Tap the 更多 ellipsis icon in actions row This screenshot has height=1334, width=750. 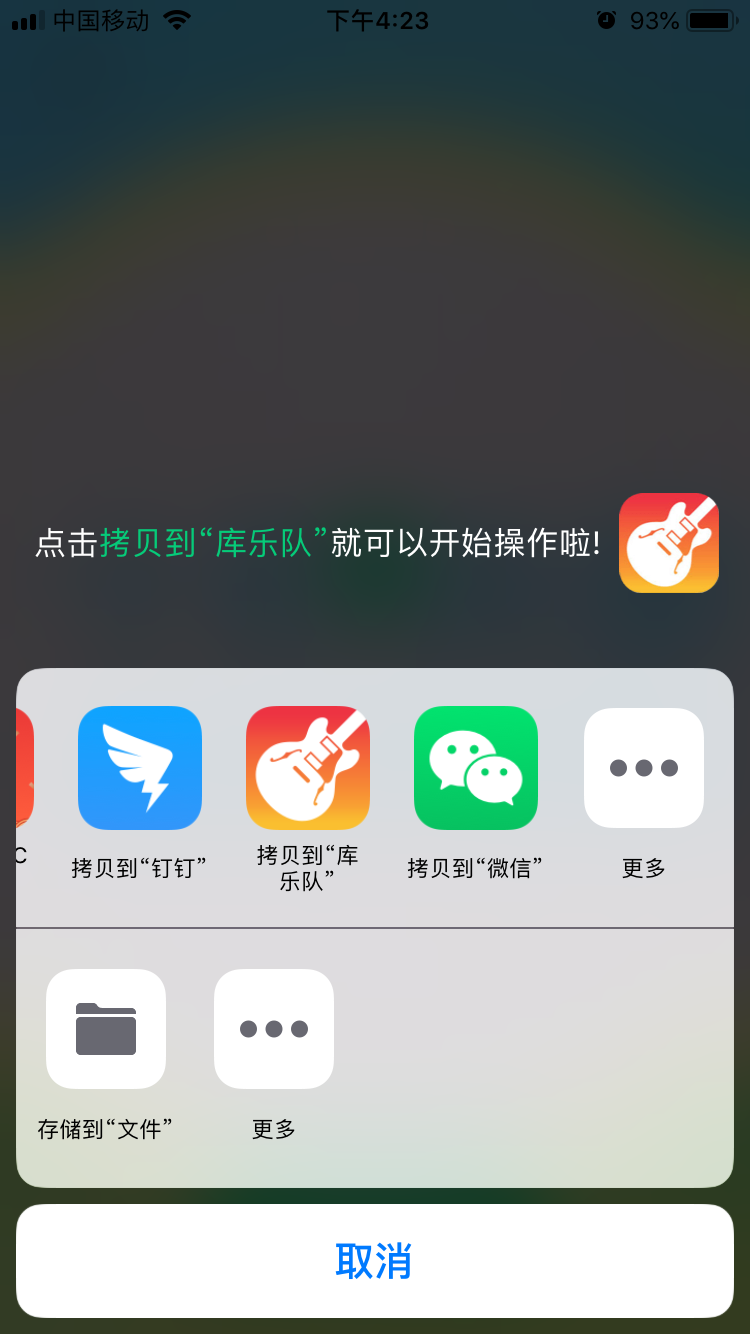pos(274,1029)
